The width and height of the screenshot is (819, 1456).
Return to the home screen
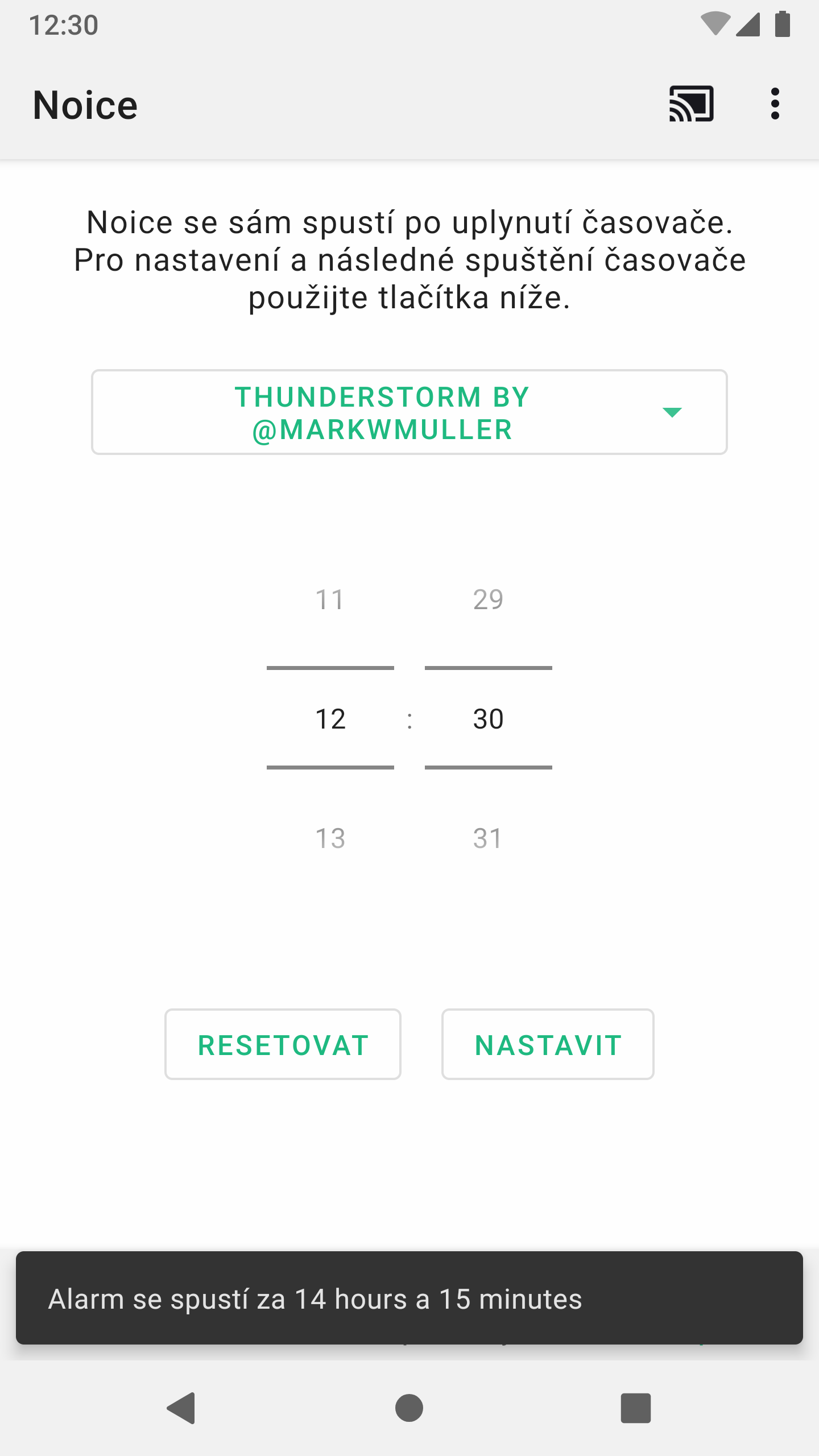pos(409,1408)
